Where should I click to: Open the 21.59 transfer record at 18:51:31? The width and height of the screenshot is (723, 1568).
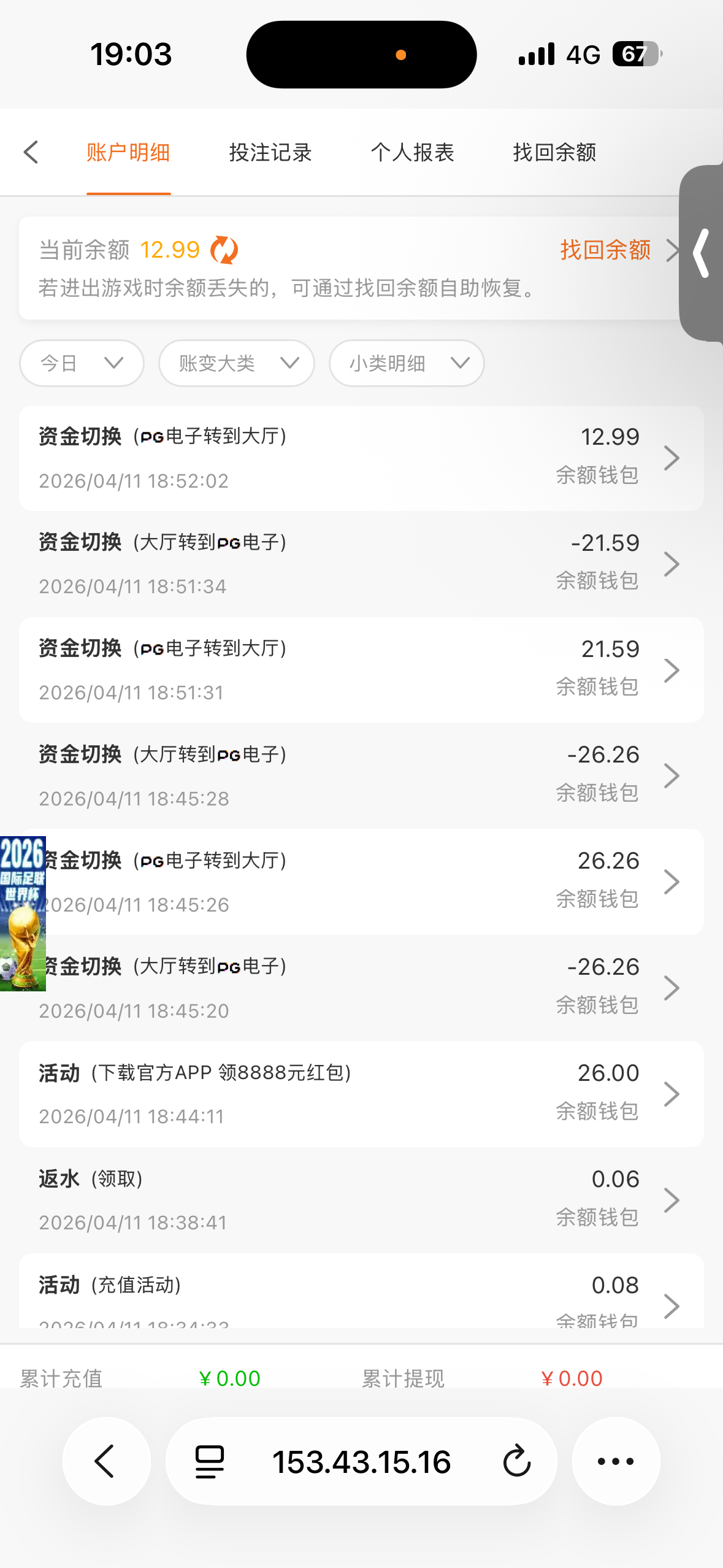point(361,670)
